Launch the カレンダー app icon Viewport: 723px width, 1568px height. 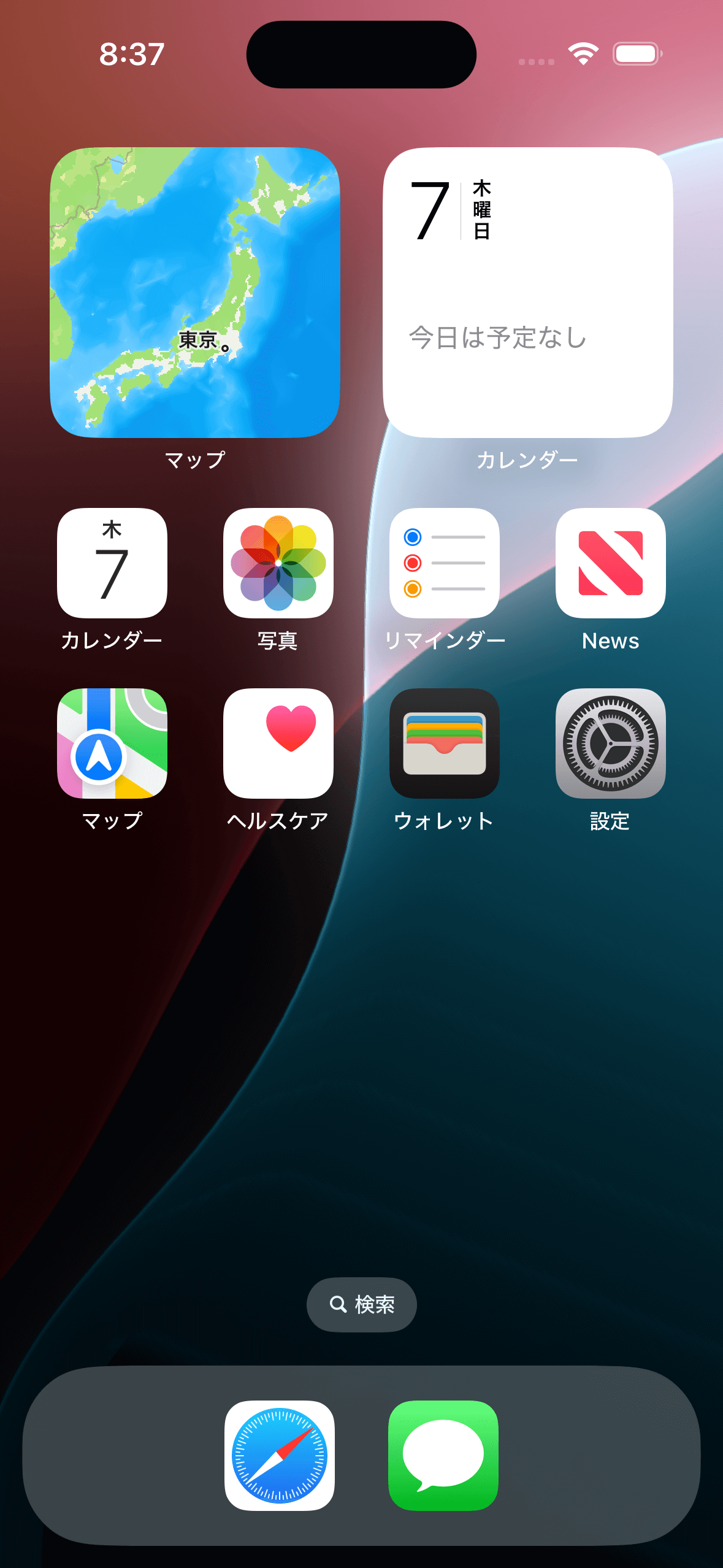click(x=112, y=563)
